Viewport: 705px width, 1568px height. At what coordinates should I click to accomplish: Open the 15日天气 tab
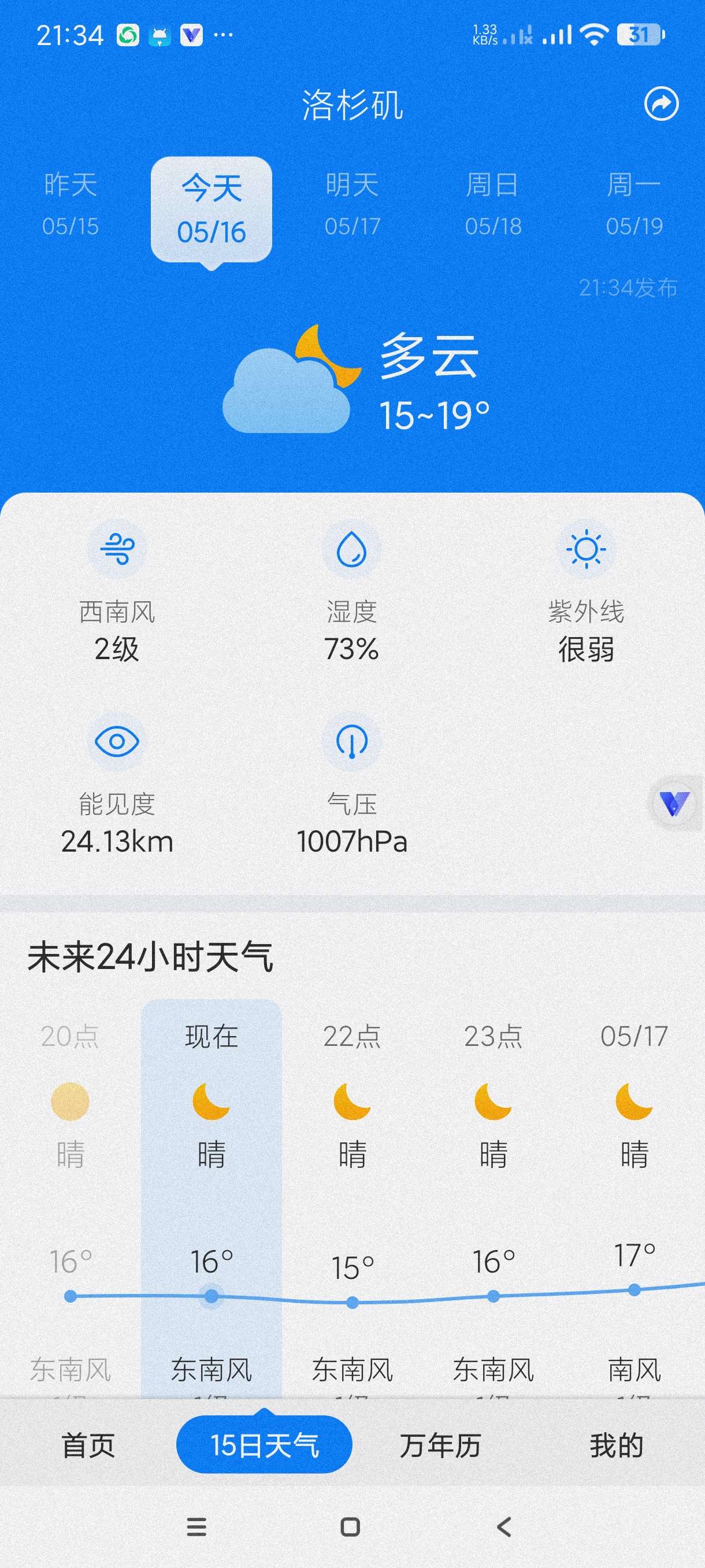pos(264,1445)
